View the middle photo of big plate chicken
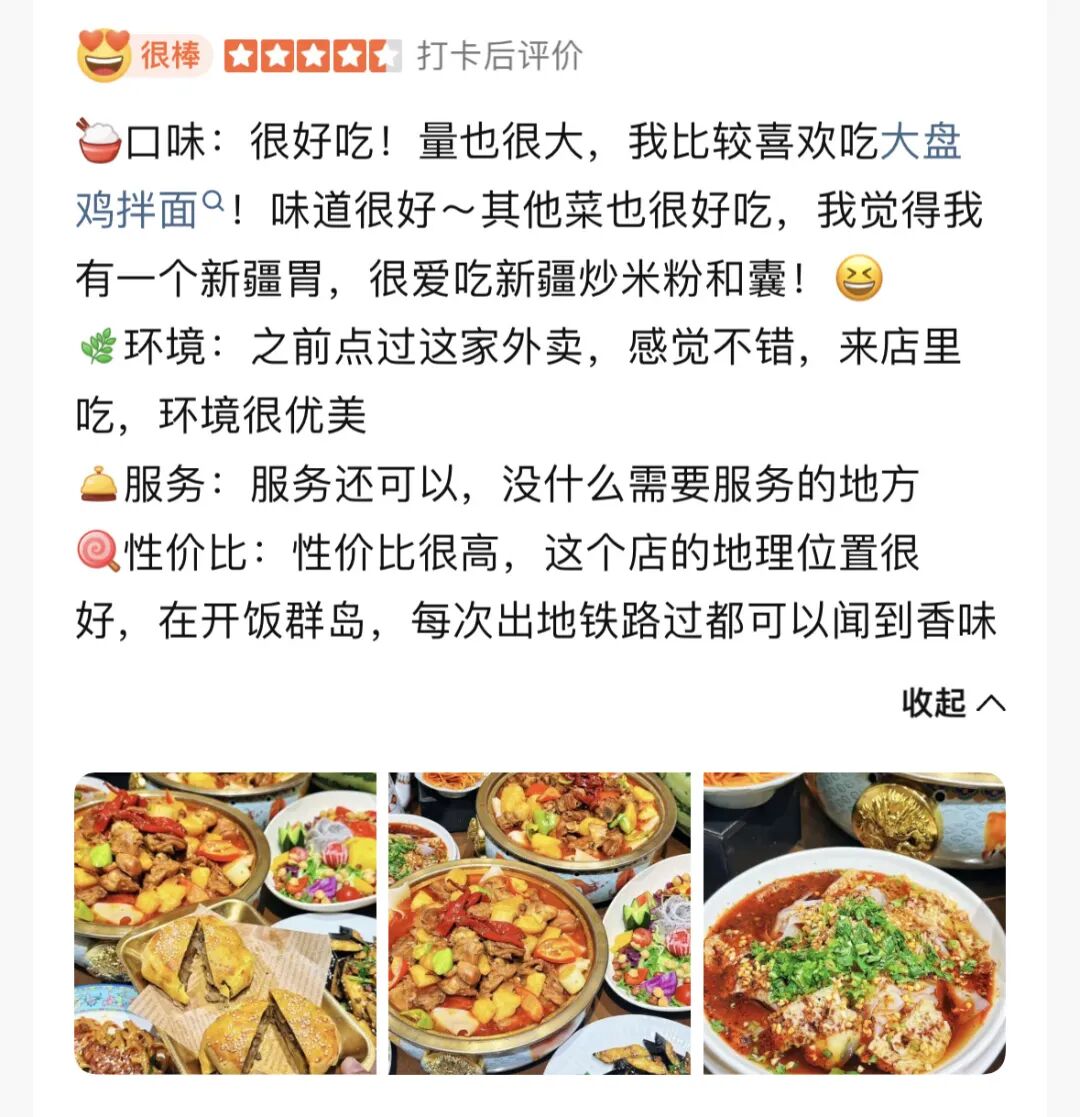 [539, 923]
